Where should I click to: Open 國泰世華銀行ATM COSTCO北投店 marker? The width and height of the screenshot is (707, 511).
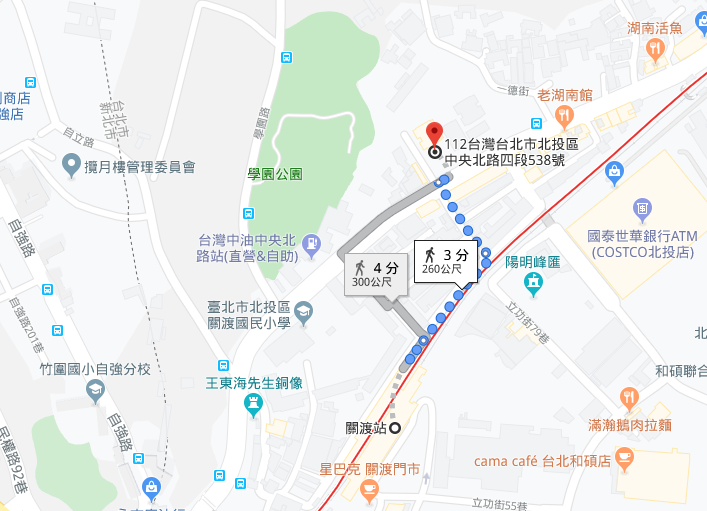point(643,210)
